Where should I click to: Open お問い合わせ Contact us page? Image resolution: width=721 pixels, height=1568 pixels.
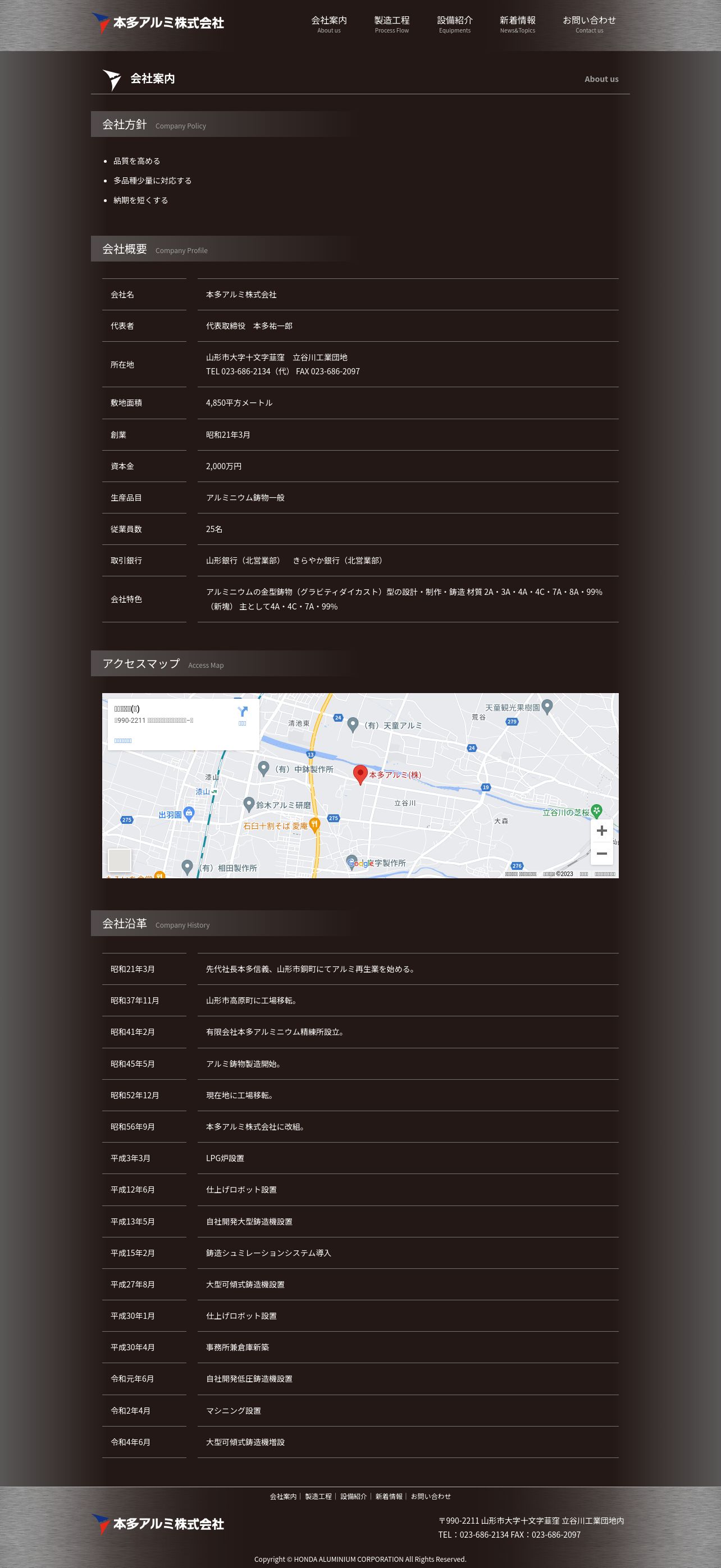point(589,24)
